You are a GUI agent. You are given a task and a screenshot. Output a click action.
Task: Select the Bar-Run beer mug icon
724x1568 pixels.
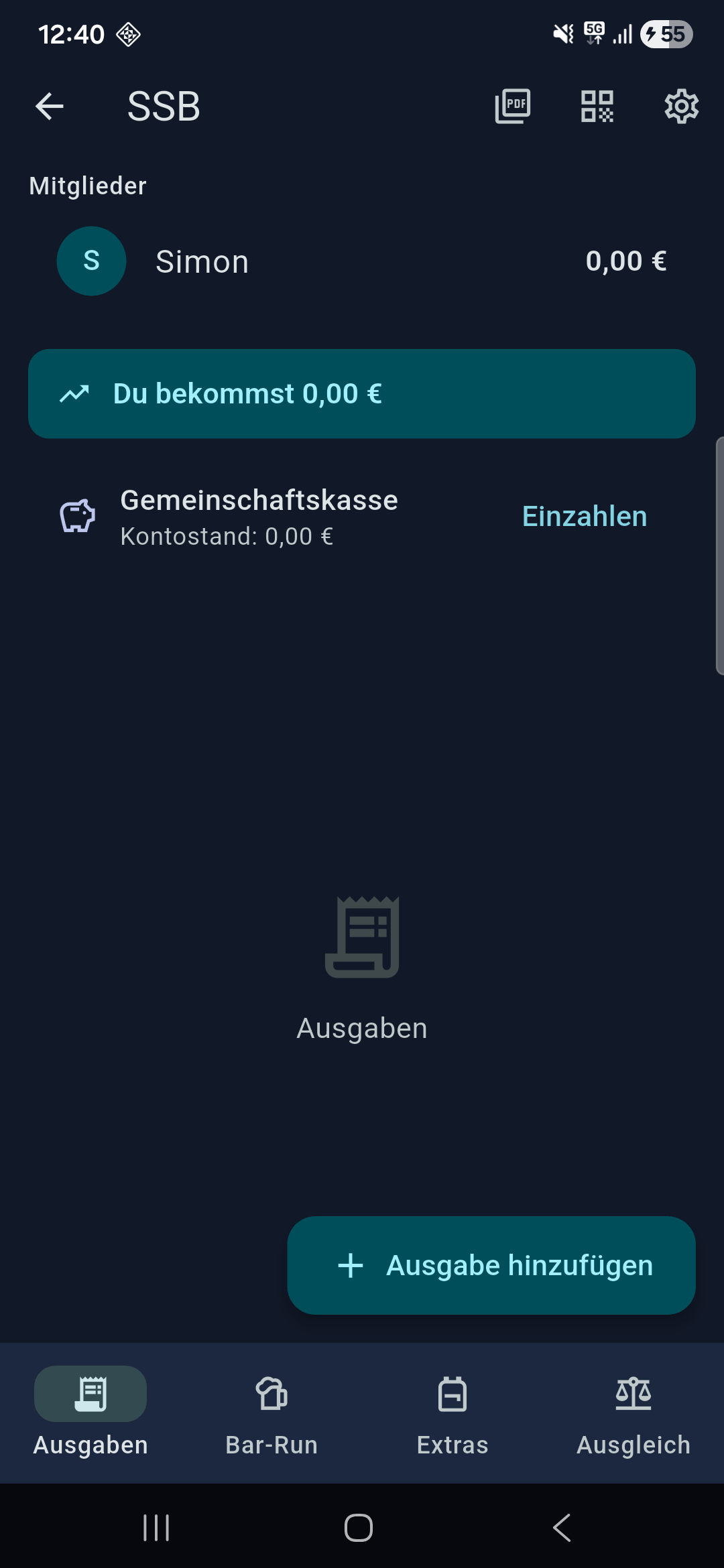tap(271, 1394)
